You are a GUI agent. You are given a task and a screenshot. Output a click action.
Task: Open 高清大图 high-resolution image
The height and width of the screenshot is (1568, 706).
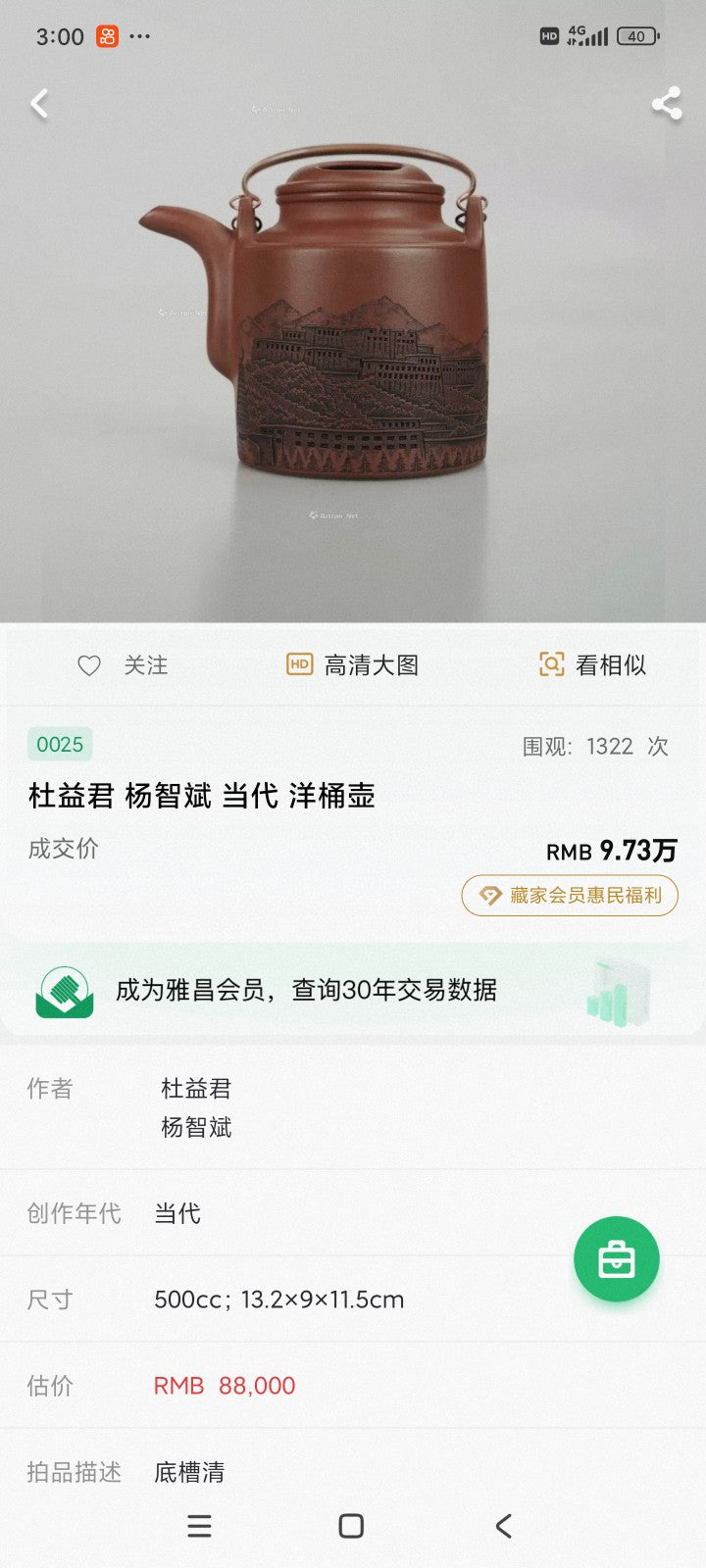click(x=353, y=665)
